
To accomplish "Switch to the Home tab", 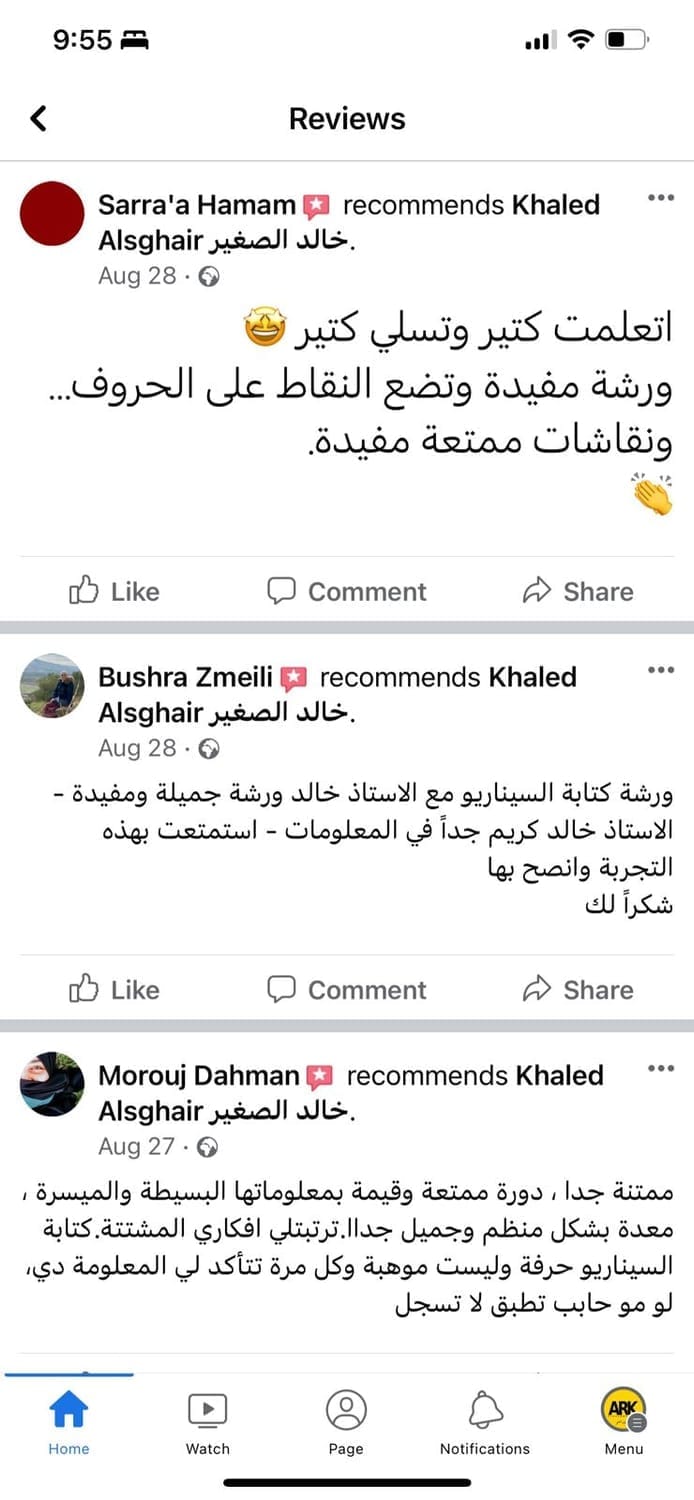I will tap(69, 1422).
